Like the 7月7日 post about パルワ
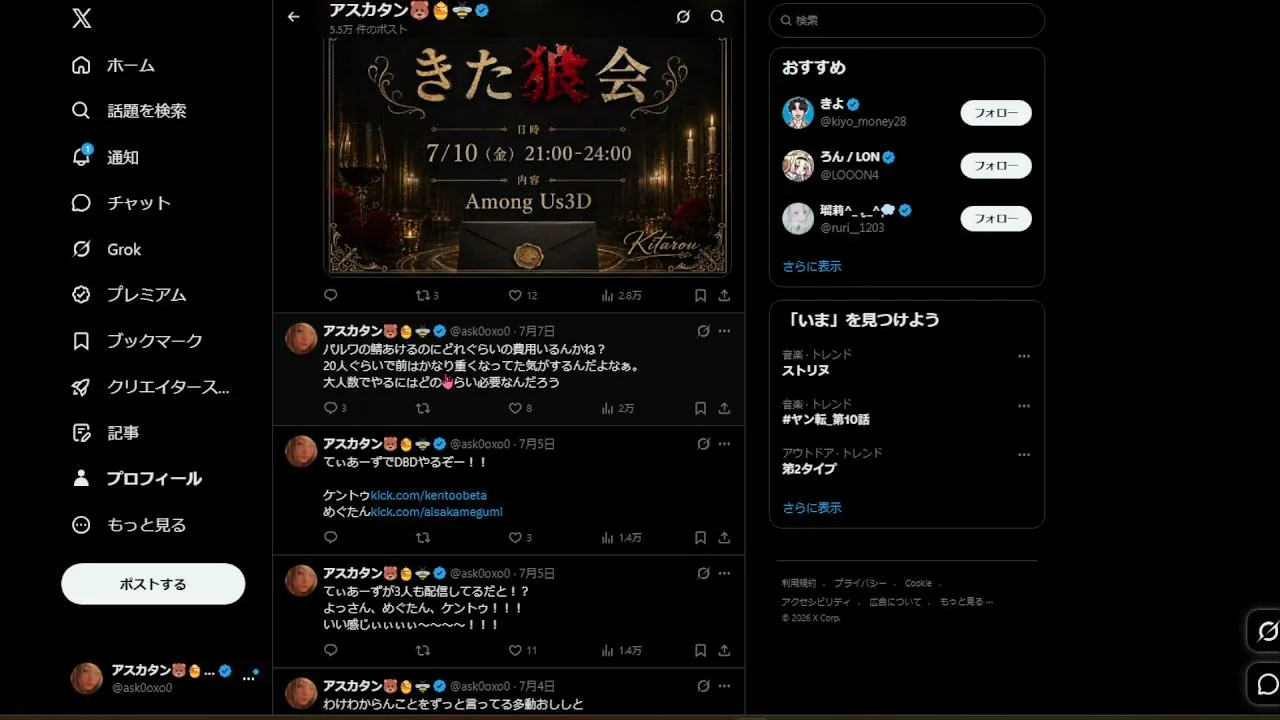 point(515,408)
